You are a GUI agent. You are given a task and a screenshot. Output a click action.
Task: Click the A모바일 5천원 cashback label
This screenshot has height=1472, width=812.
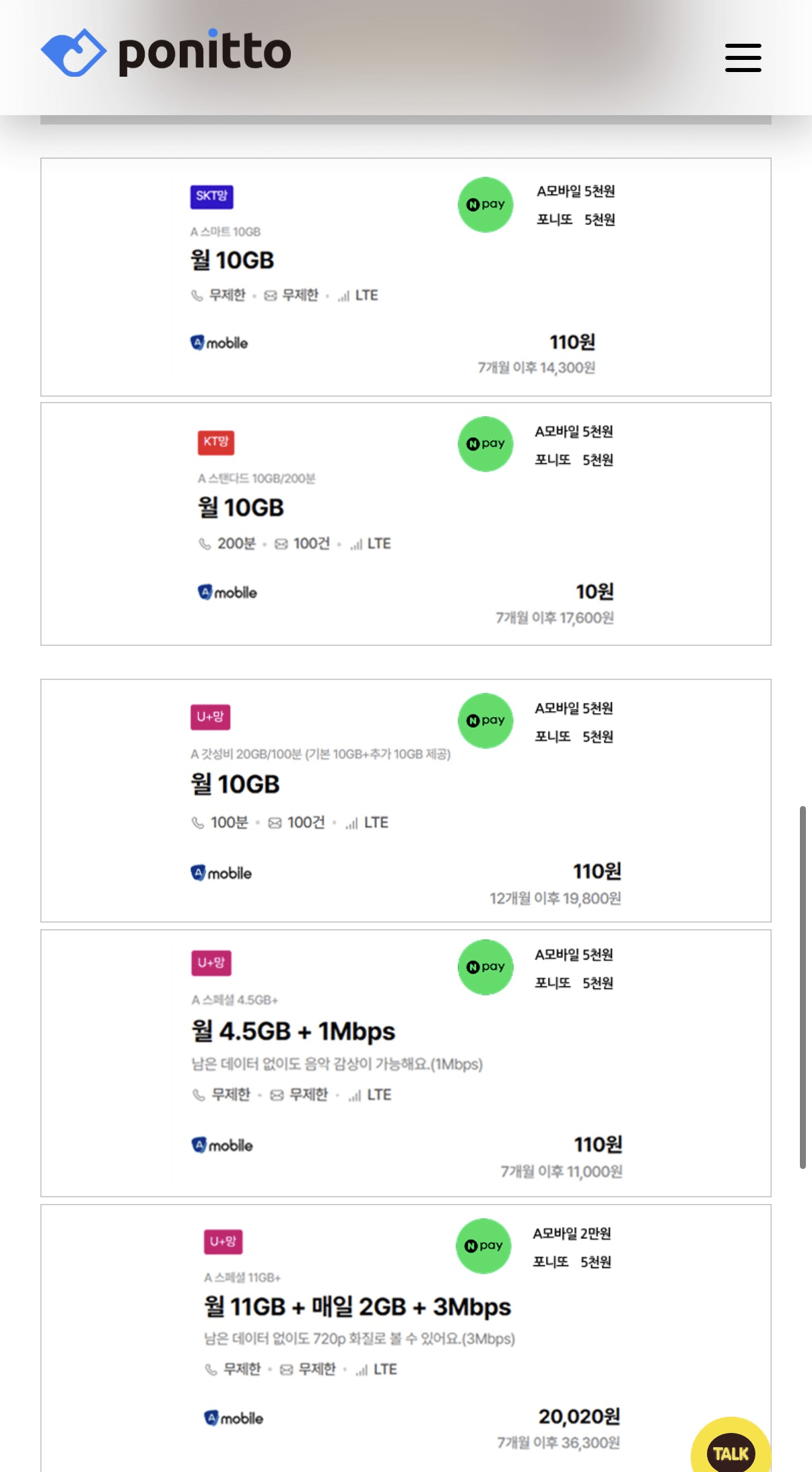click(x=576, y=193)
